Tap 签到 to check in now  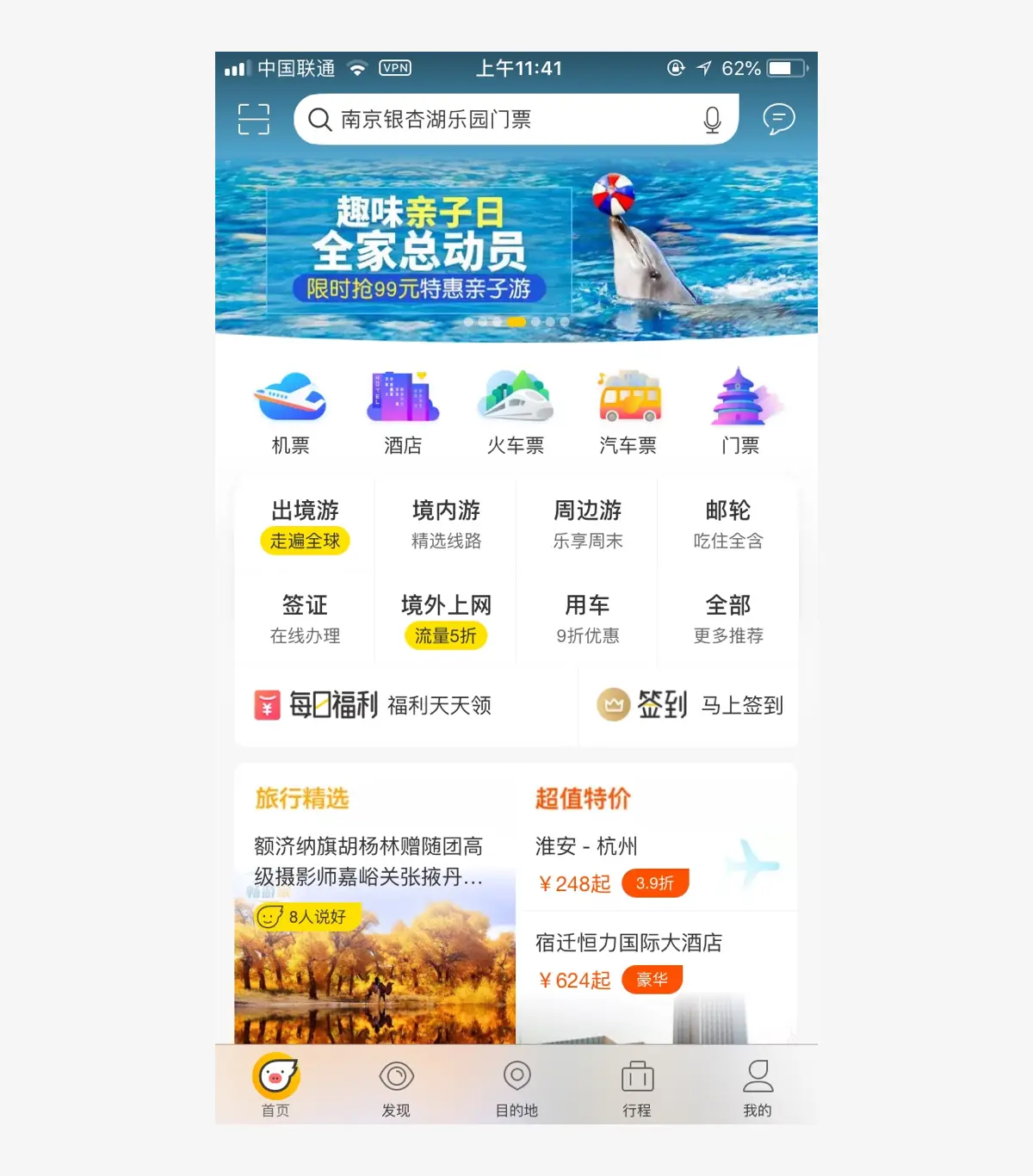690,705
